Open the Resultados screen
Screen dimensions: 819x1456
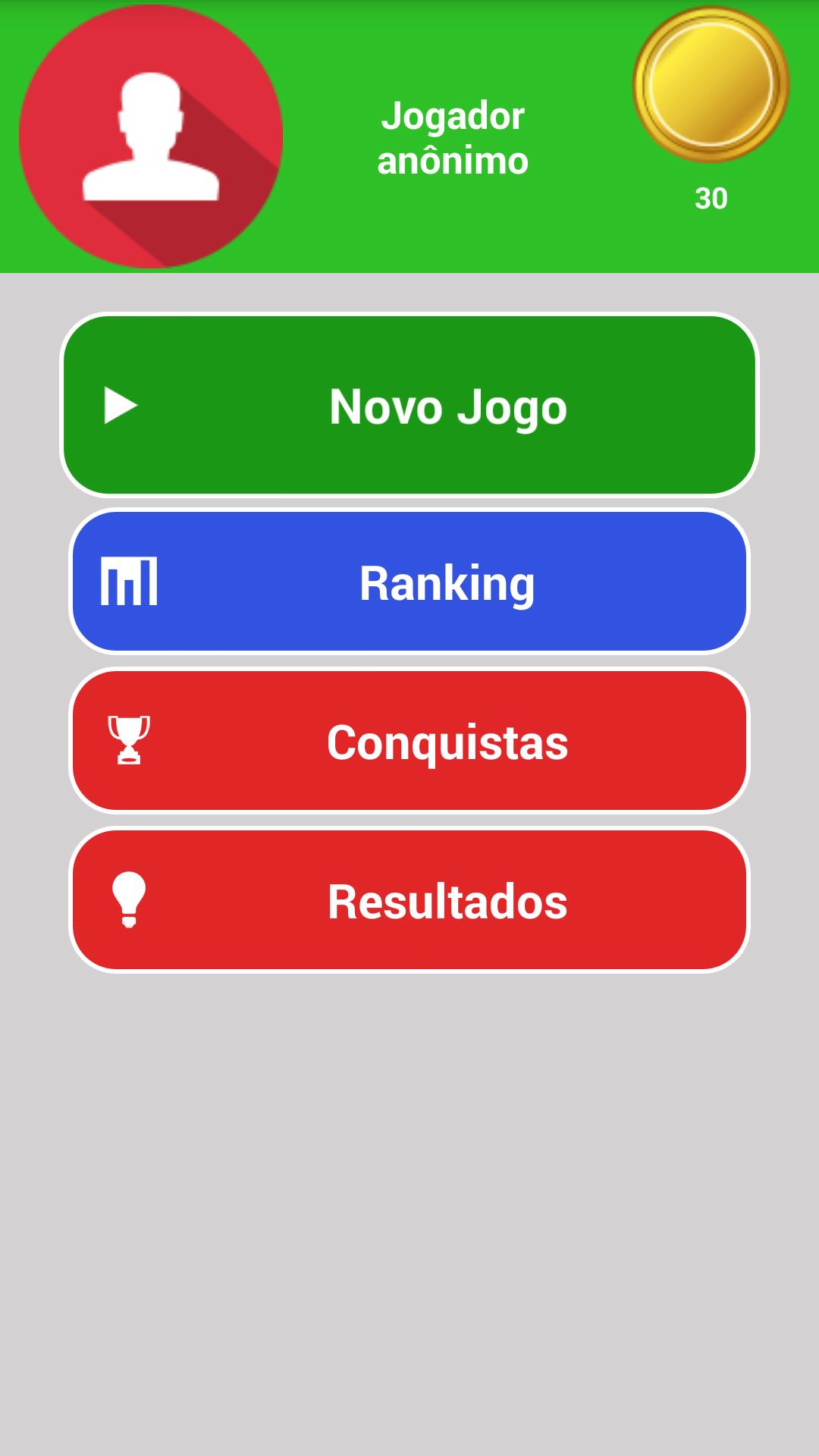(x=409, y=900)
